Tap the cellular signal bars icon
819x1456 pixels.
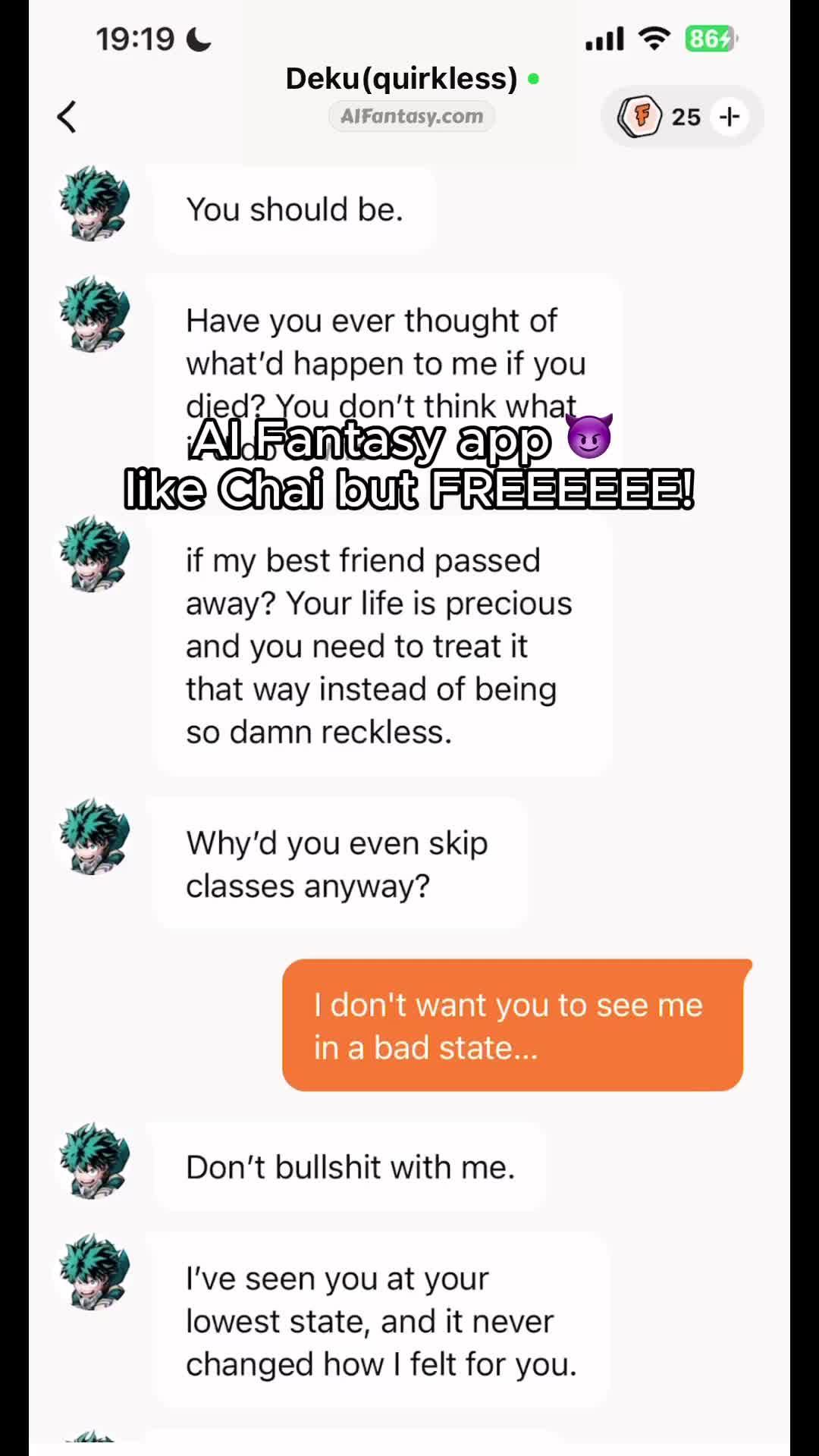(x=604, y=36)
